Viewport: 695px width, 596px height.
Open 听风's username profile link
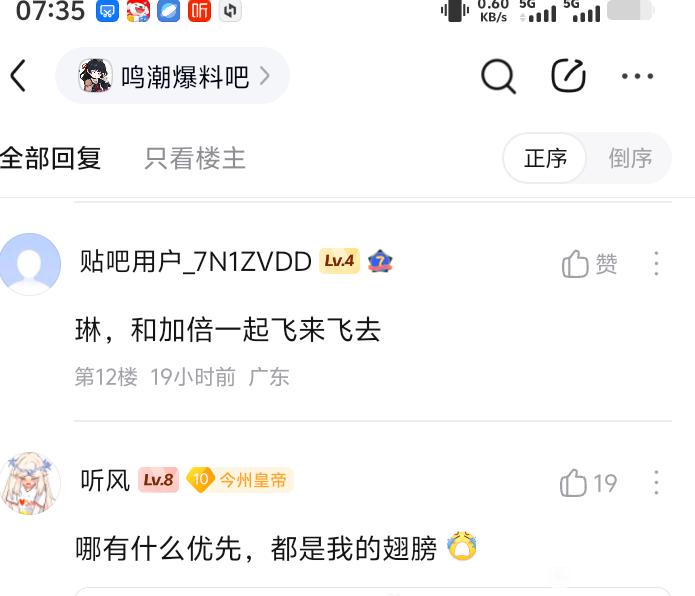pyautogui.click(x=105, y=481)
